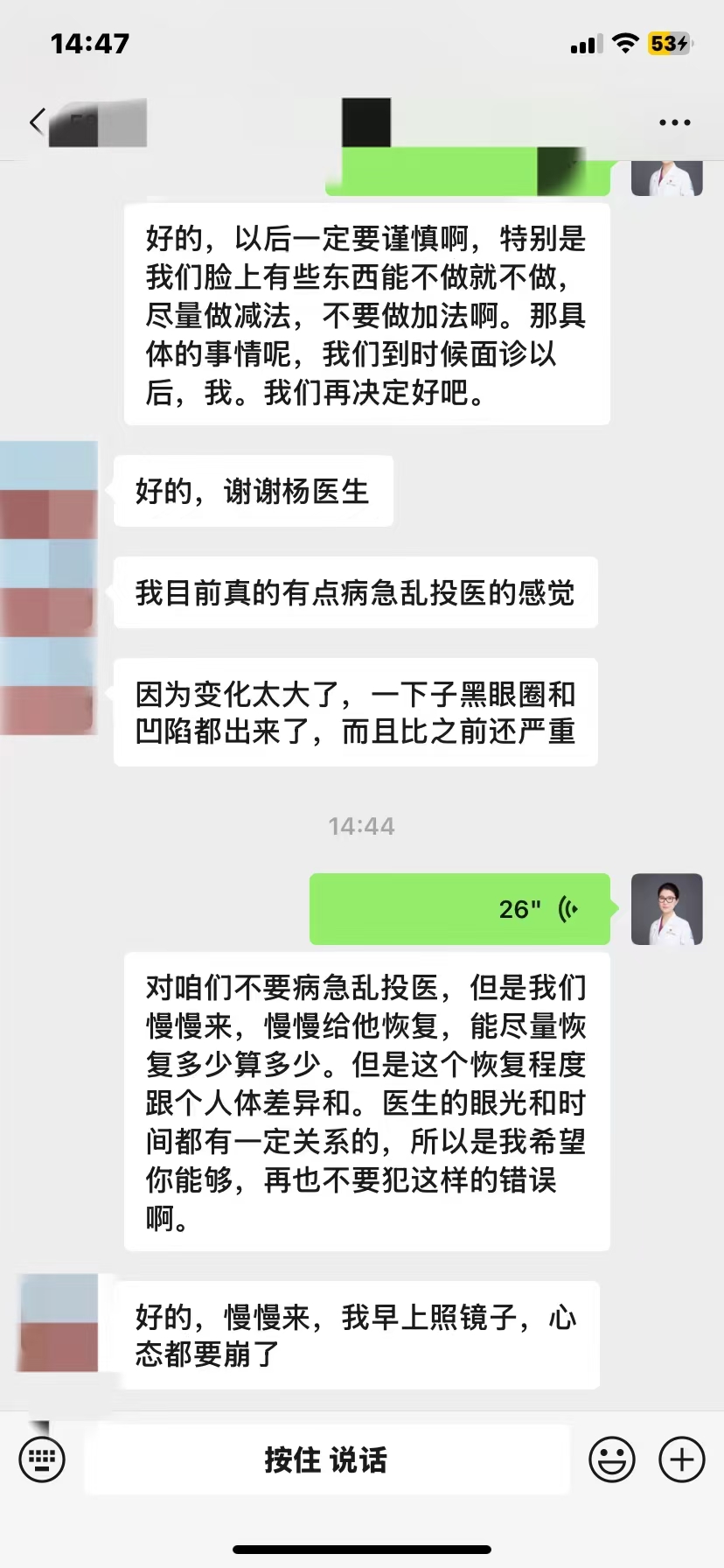The width and height of the screenshot is (724, 1568).
Task: Open the emoji sticker panel
Action: pos(611,1459)
